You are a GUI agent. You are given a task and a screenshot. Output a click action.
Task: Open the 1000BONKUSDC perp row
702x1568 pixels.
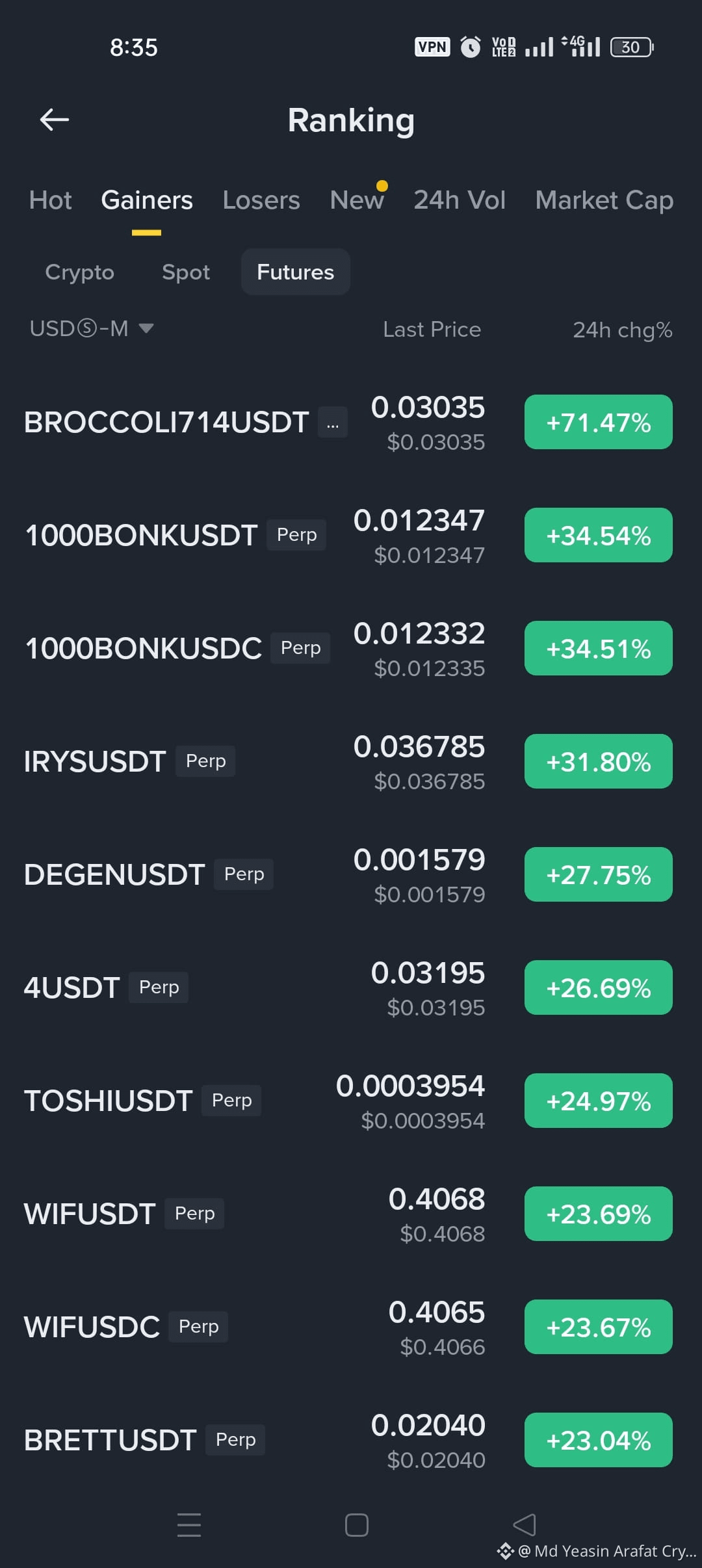[351, 649]
